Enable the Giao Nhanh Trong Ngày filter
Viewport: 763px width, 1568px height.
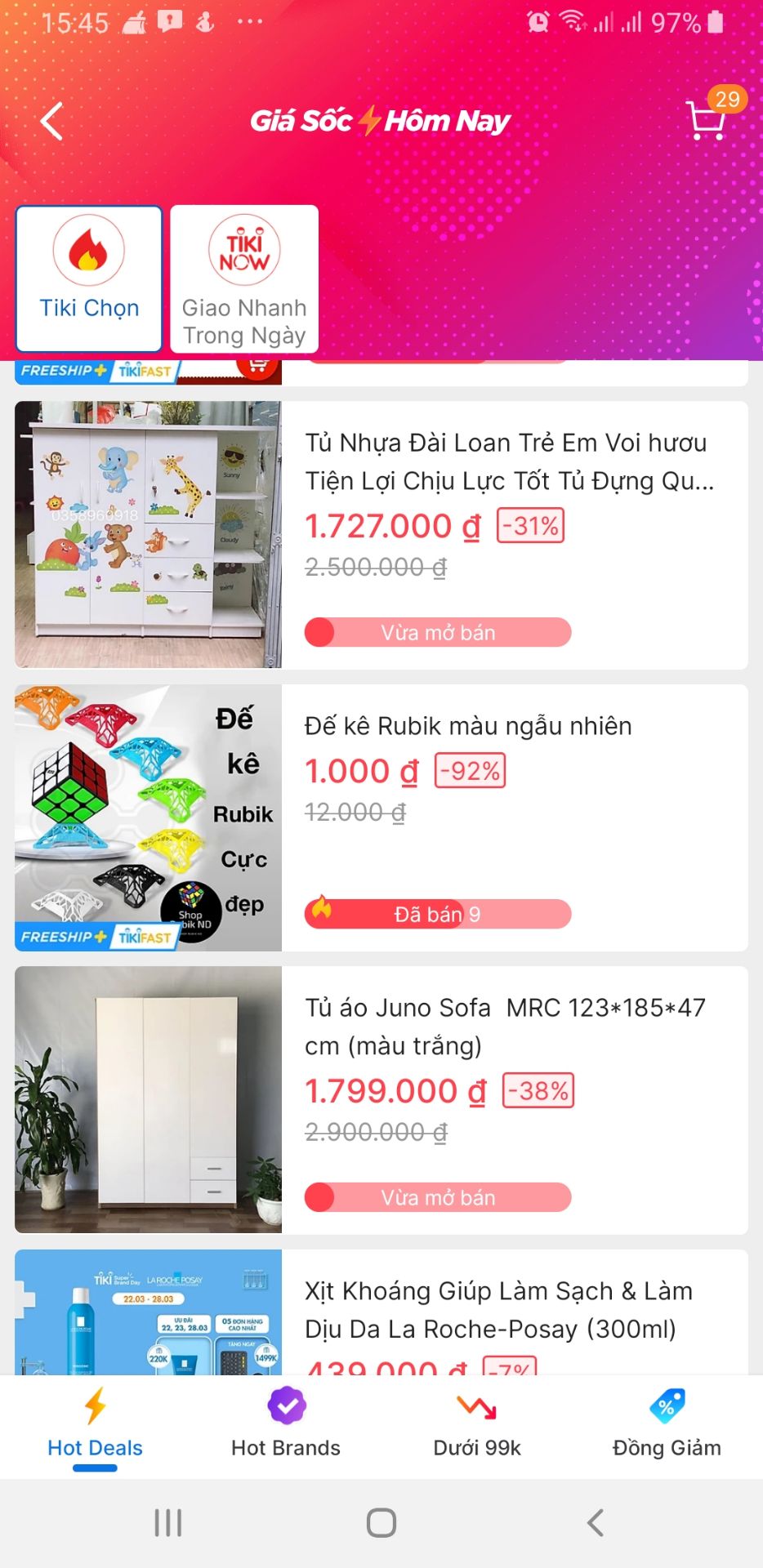click(x=244, y=278)
